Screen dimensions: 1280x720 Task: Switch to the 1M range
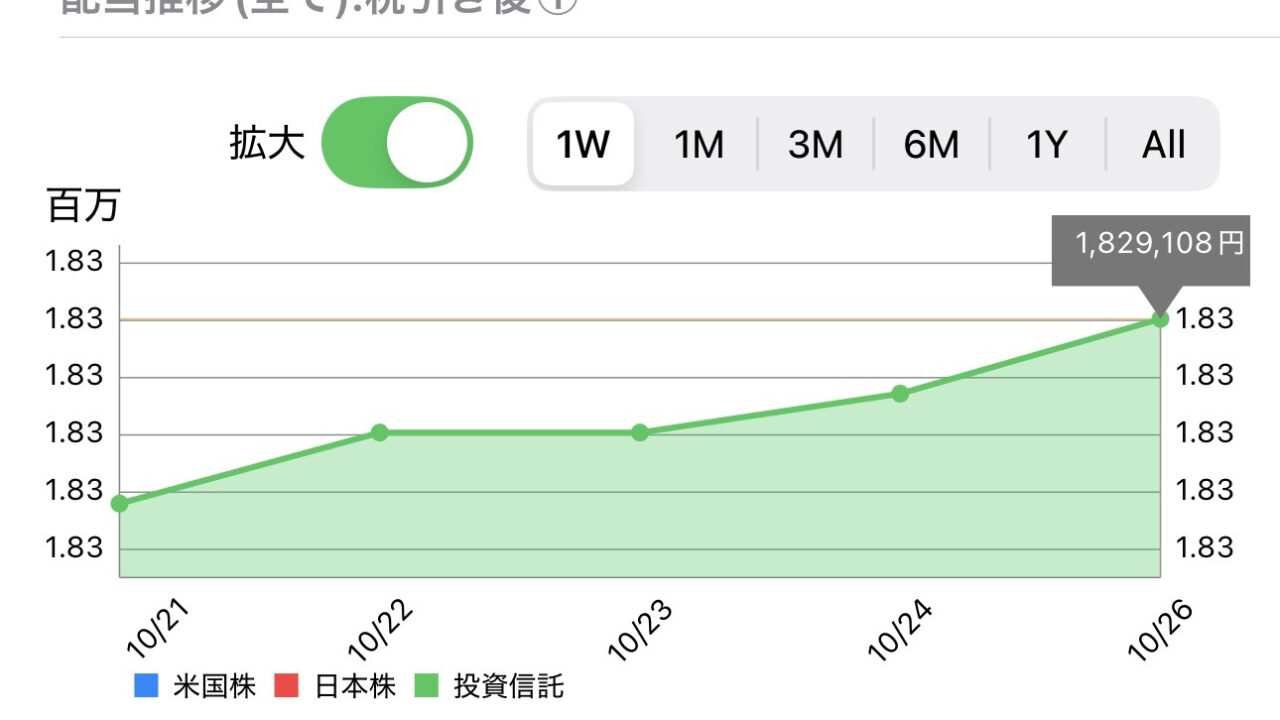coord(698,144)
